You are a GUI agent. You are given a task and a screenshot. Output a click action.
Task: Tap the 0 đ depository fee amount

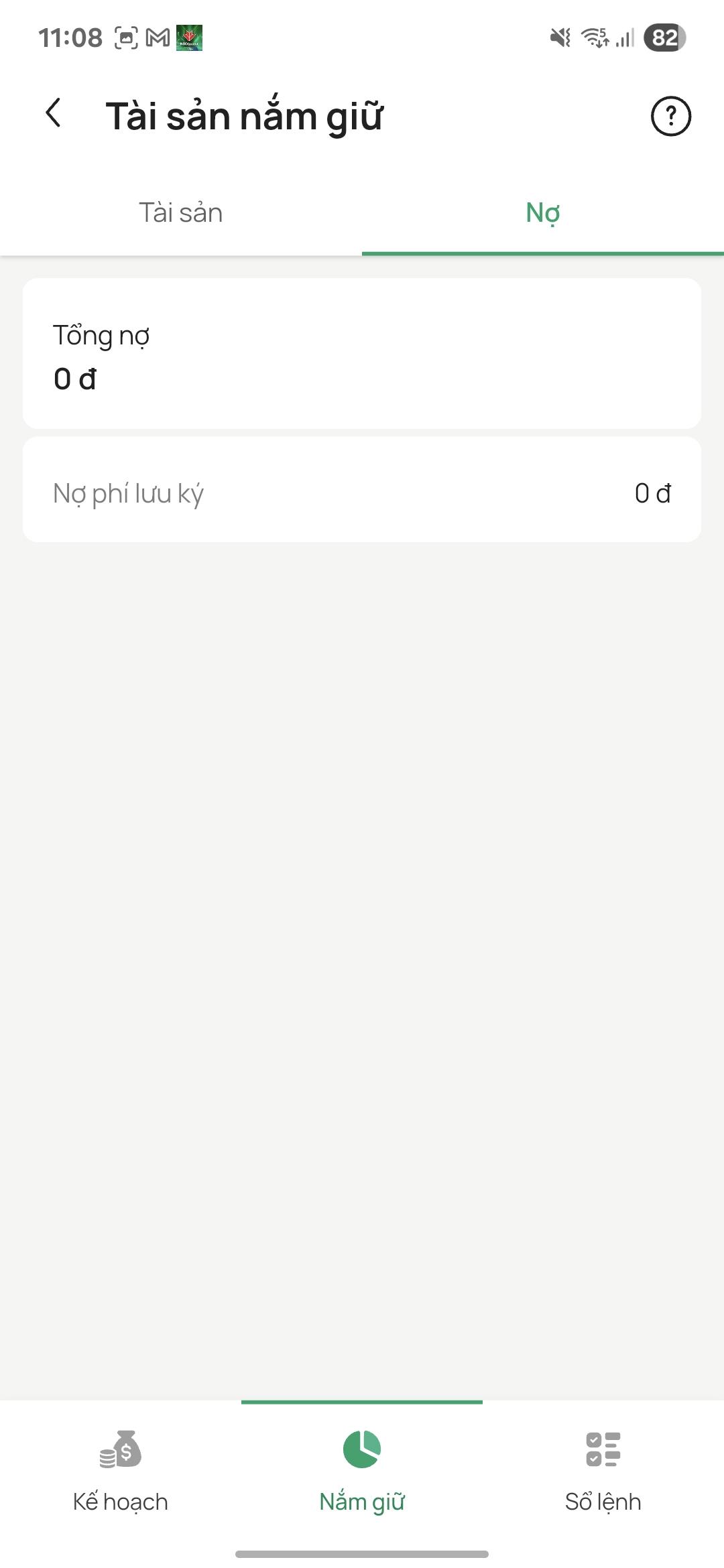[654, 493]
